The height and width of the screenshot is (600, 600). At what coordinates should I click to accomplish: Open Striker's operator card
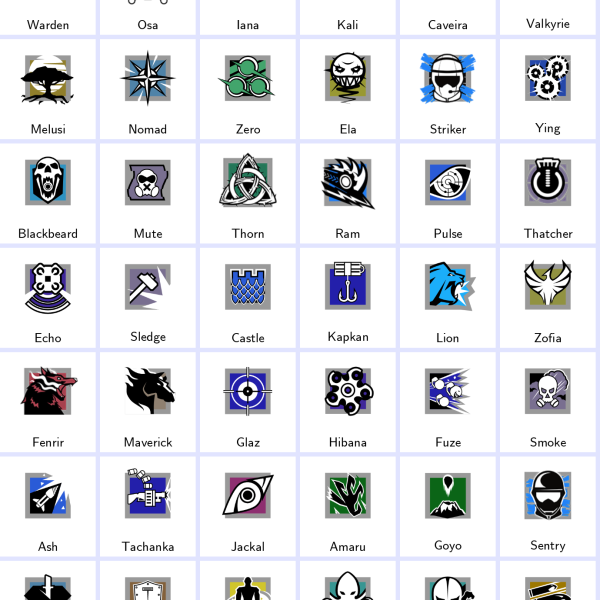point(448,90)
